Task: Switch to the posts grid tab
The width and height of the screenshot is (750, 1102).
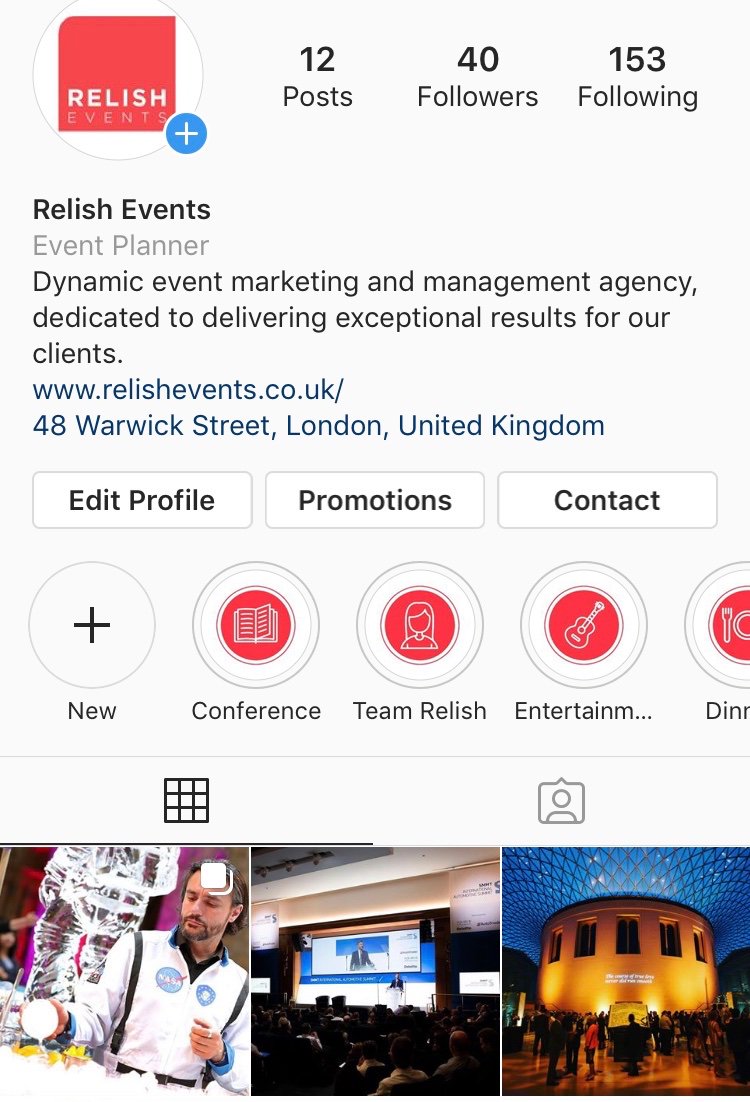Action: click(x=186, y=800)
